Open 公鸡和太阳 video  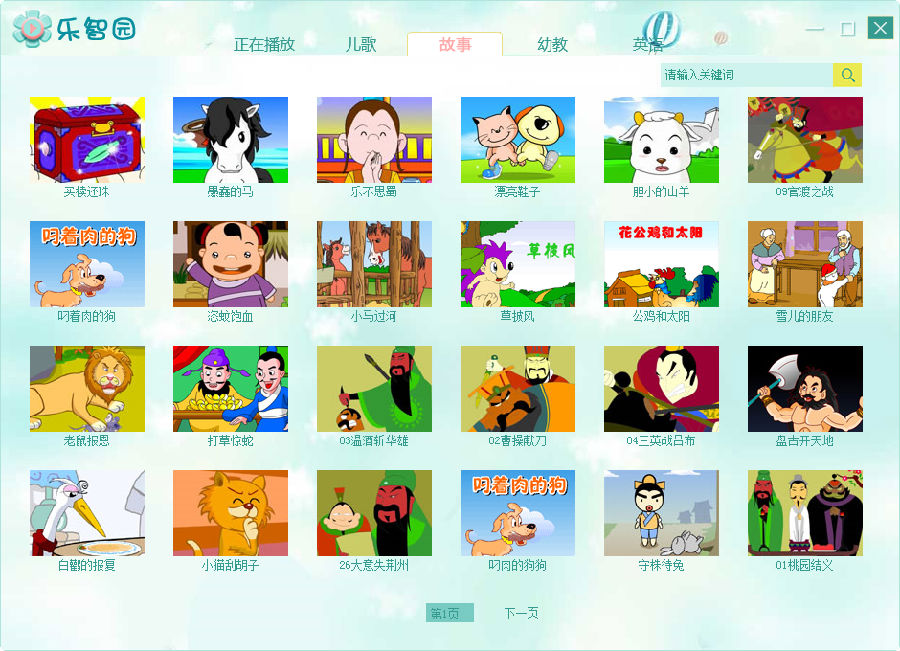(x=661, y=264)
